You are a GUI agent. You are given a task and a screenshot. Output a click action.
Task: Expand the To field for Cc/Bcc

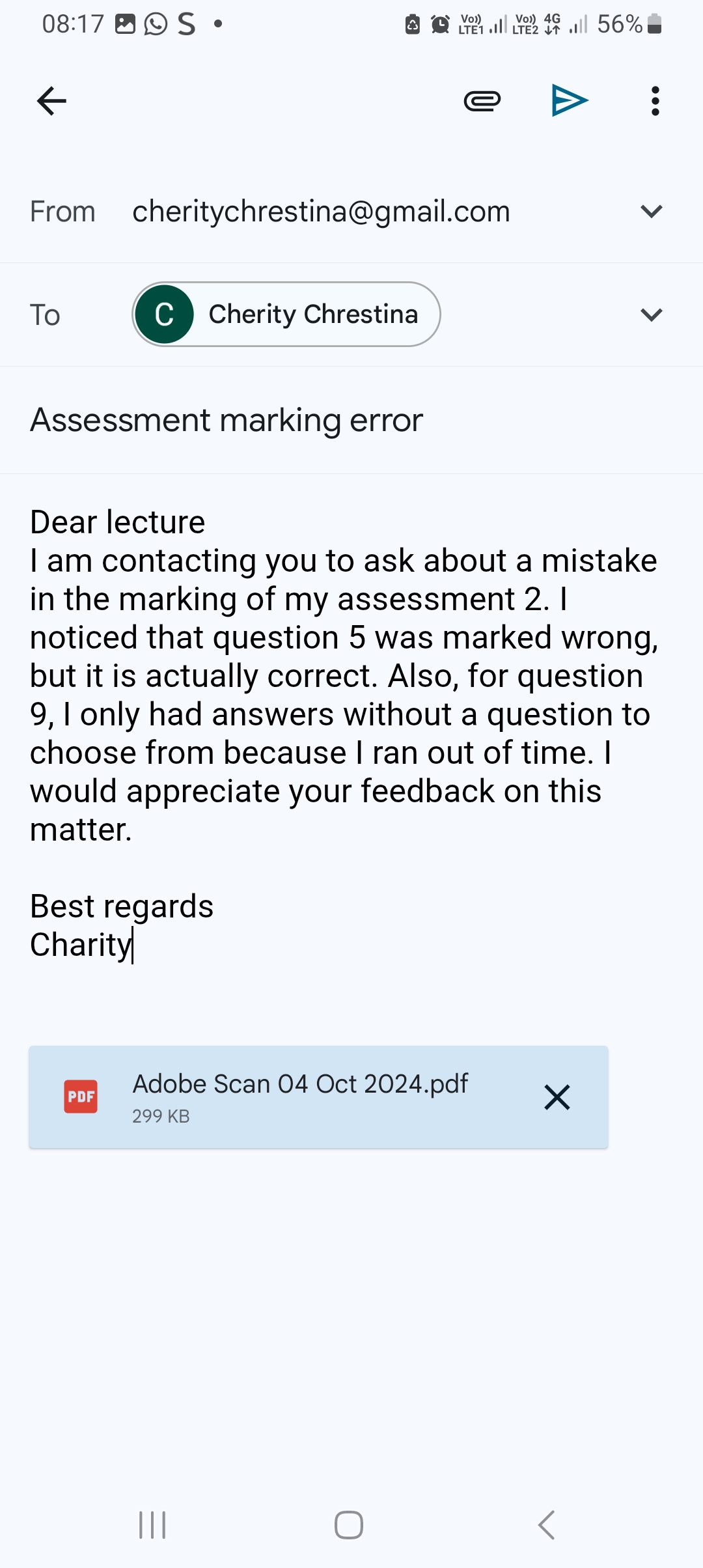click(651, 315)
